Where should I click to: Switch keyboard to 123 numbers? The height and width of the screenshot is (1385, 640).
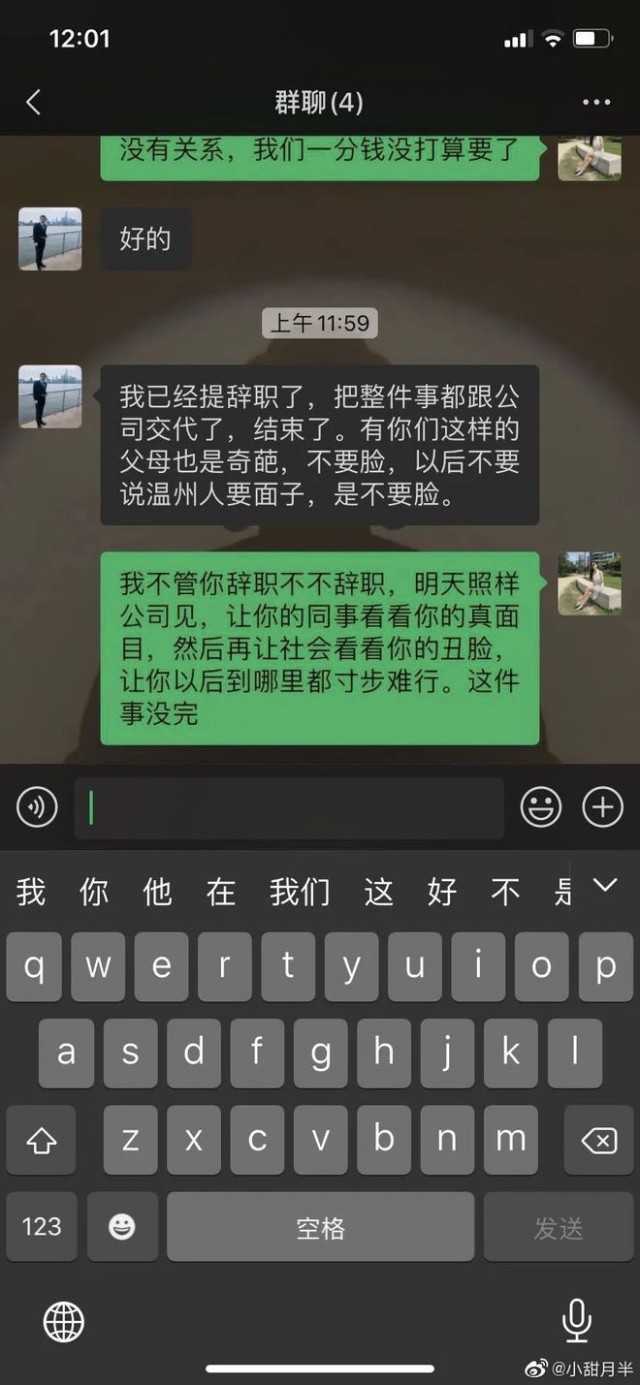pyautogui.click(x=41, y=1227)
